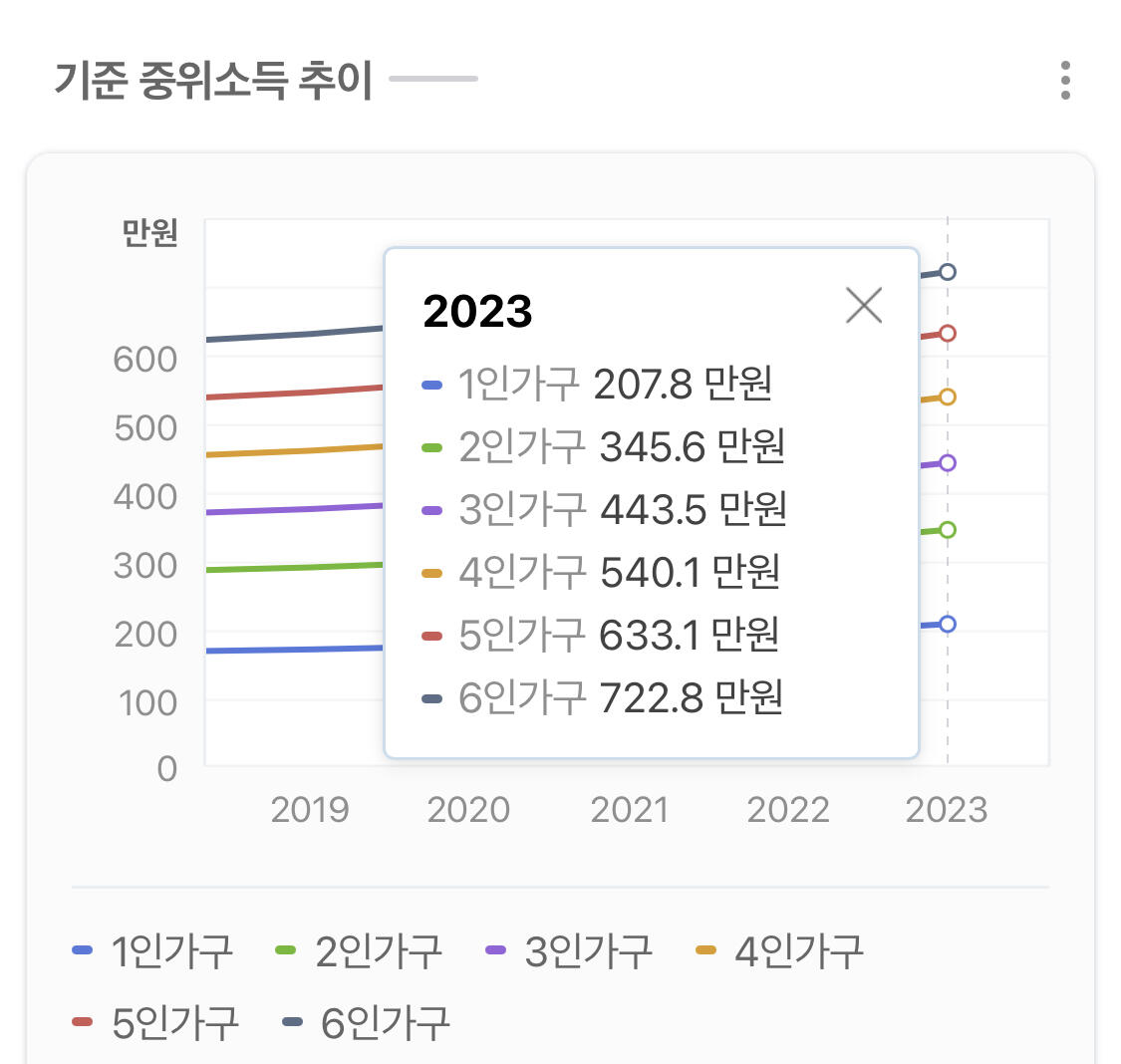Select the 6인가구 2023 data point
Screen dimensions: 1121x1064
(x=948, y=272)
